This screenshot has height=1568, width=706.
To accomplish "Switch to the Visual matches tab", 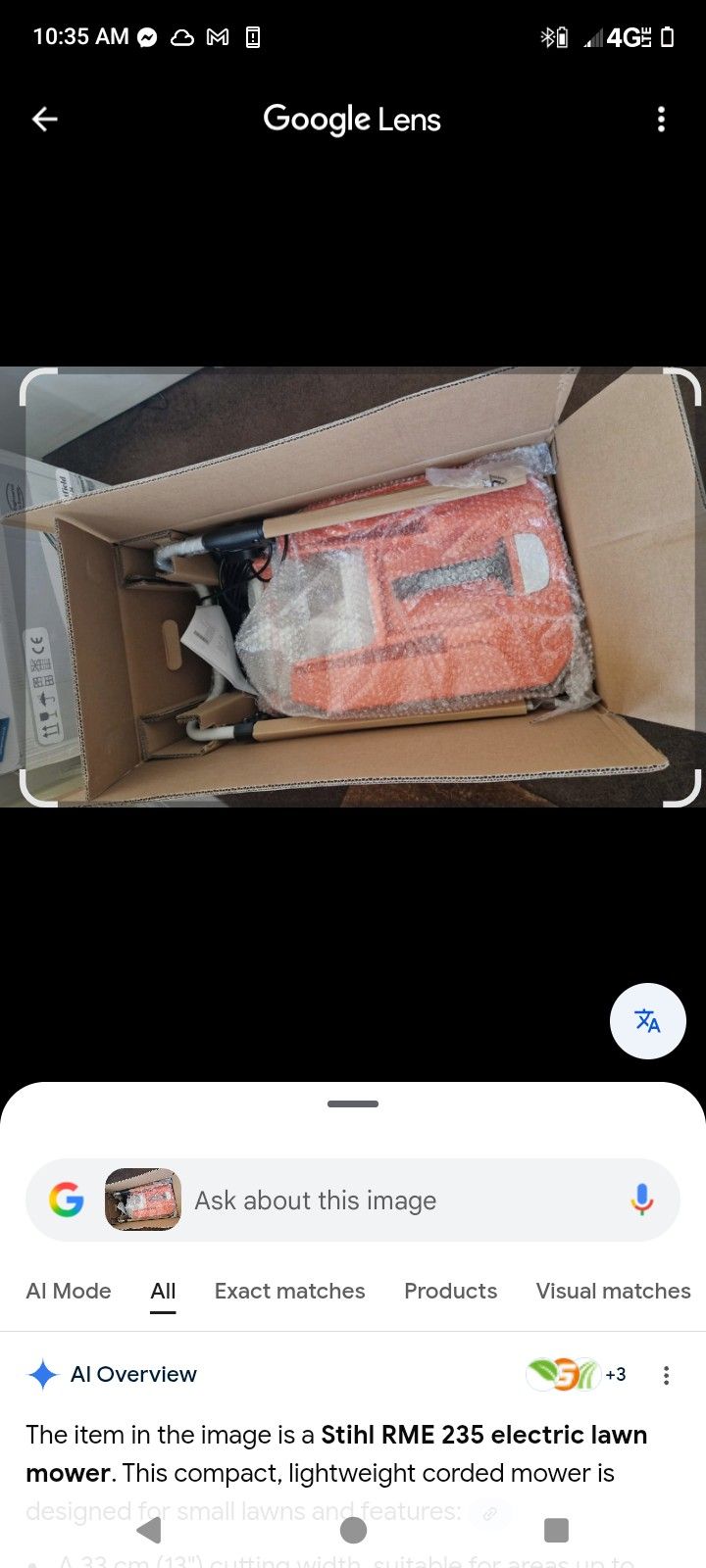I will pos(613,1291).
